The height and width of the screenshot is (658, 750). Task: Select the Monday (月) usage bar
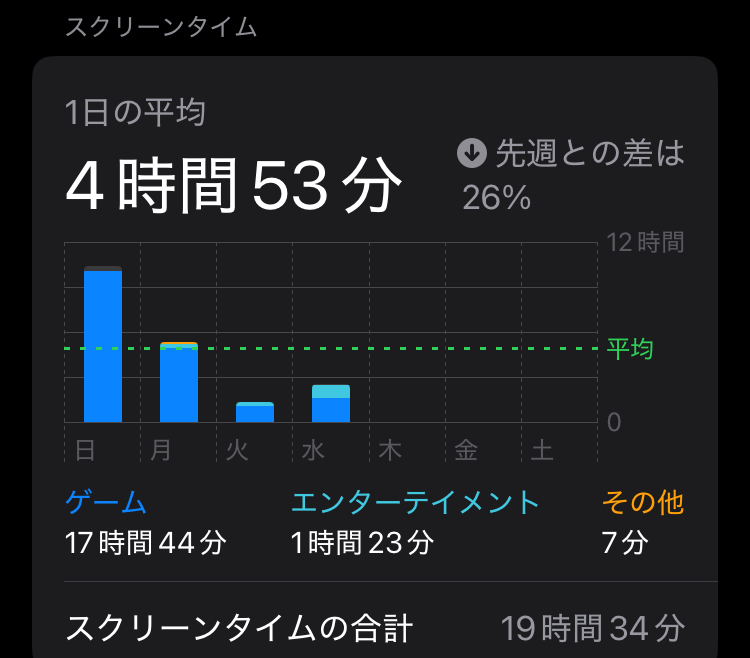click(x=179, y=383)
